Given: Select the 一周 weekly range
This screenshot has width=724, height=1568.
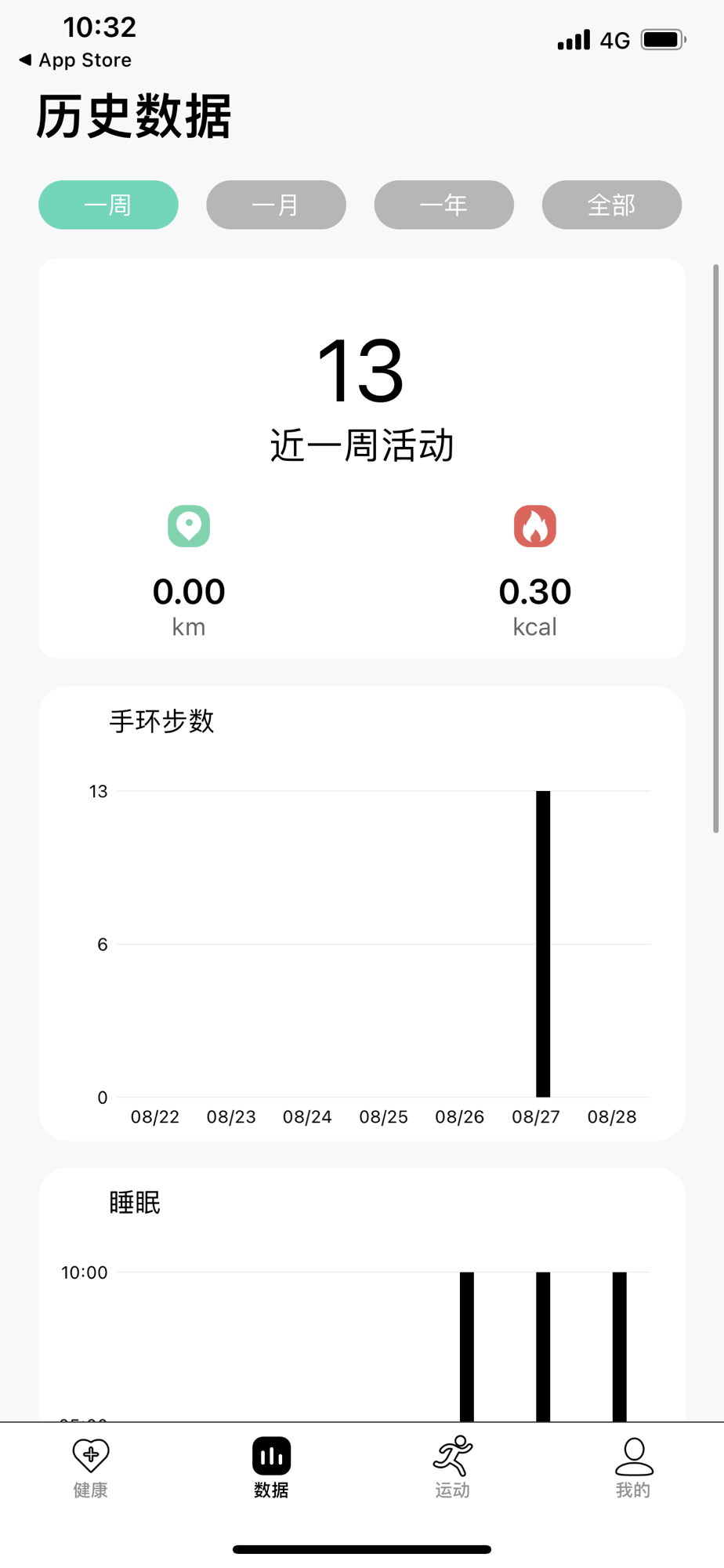Looking at the screenshot, I should [x=108, y=205].
